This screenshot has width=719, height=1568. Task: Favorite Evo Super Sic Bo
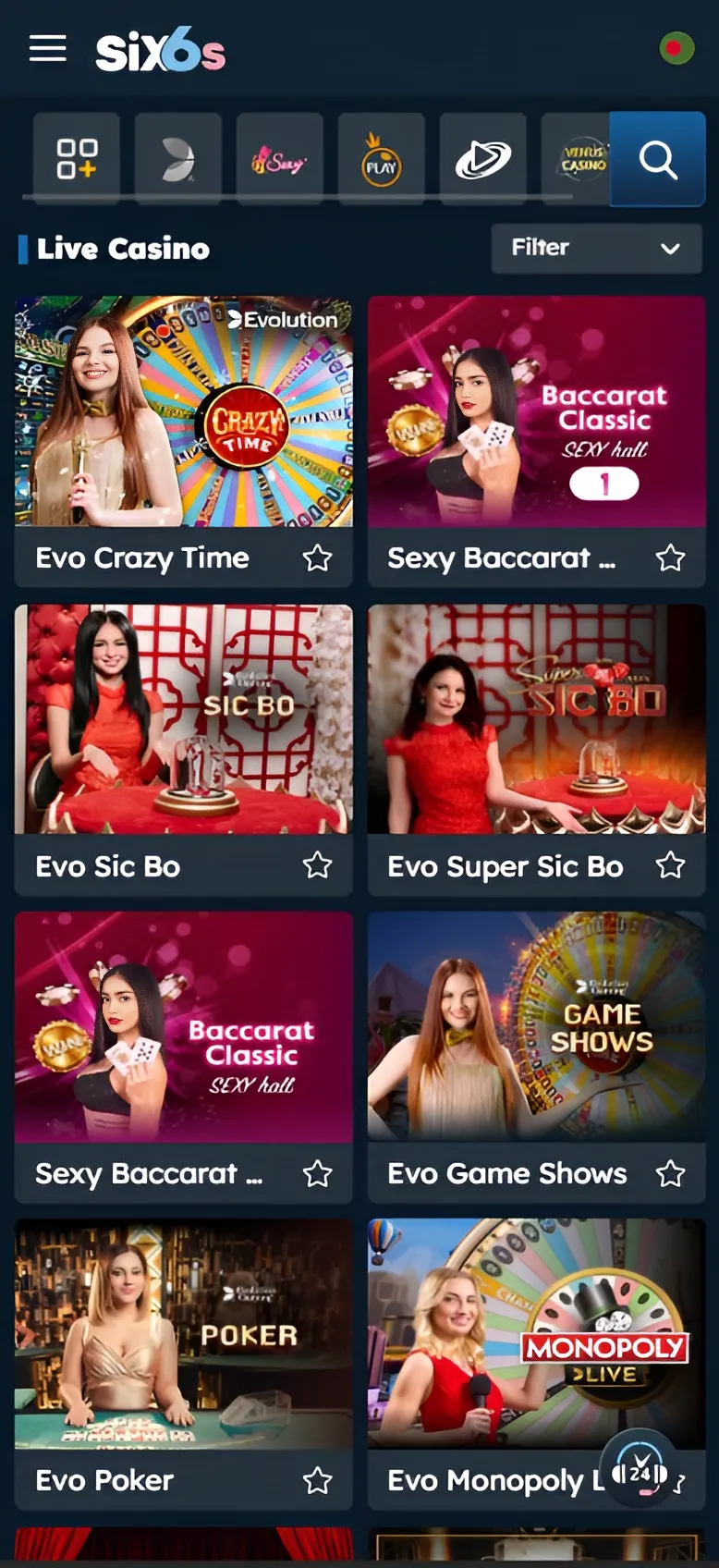[x=670, y=865]
